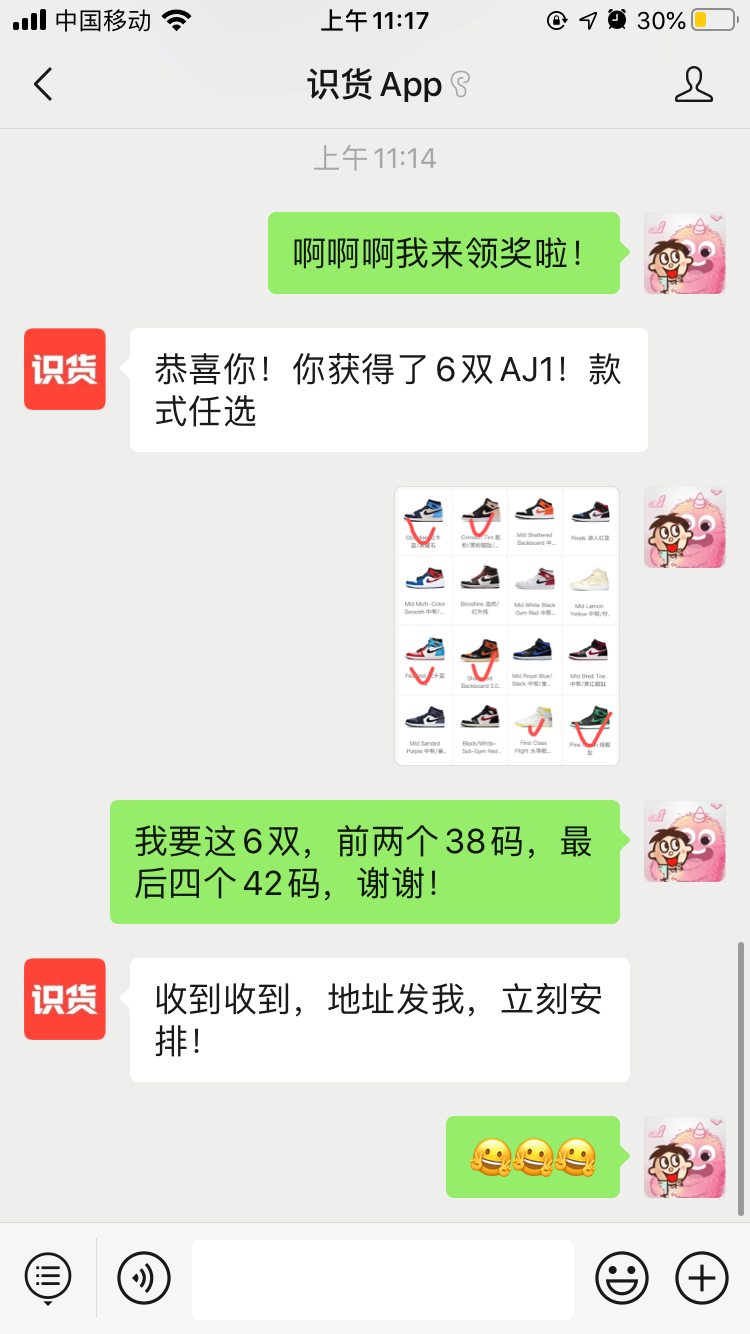The height and width of the screenshot is (1334, 750).
Task: Open my avatar beside the emoji message
Action: [x=684, y=1157]
